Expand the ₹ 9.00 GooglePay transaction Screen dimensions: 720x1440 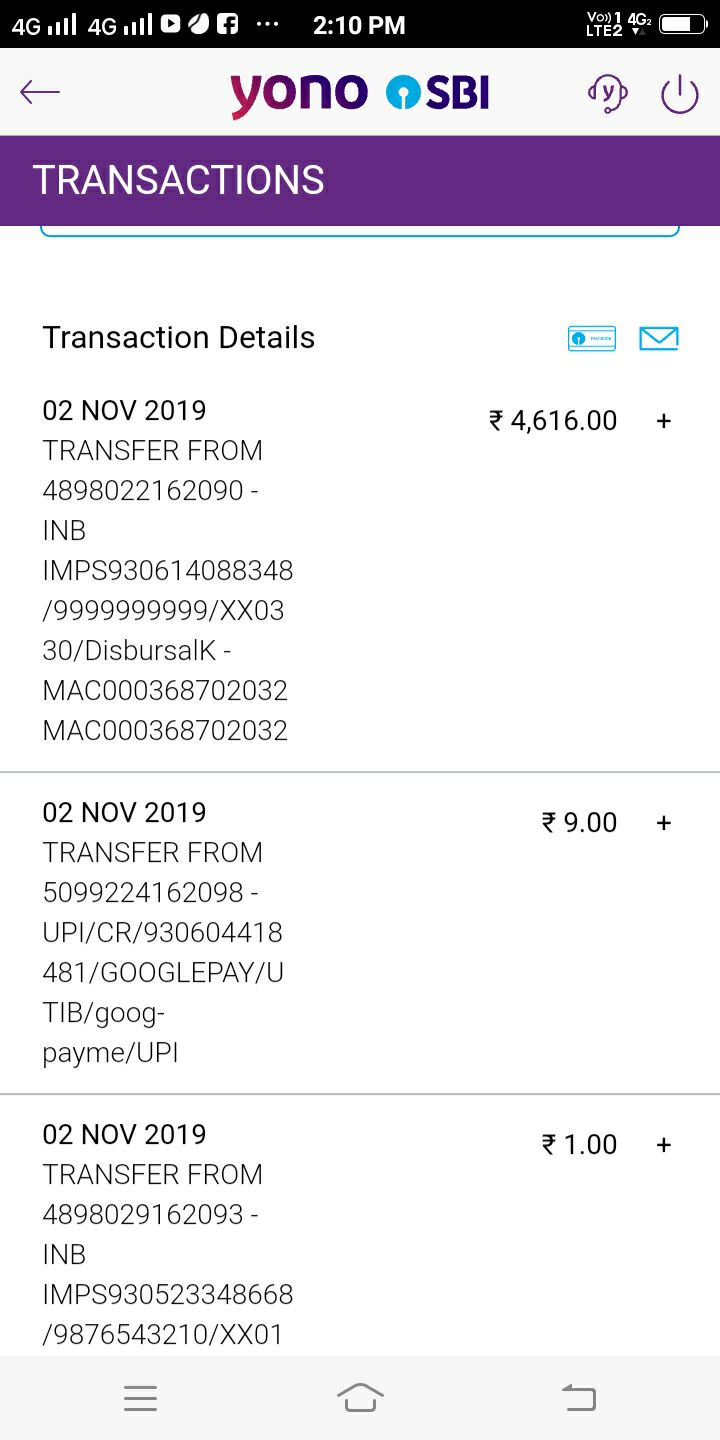coord(663,823)
